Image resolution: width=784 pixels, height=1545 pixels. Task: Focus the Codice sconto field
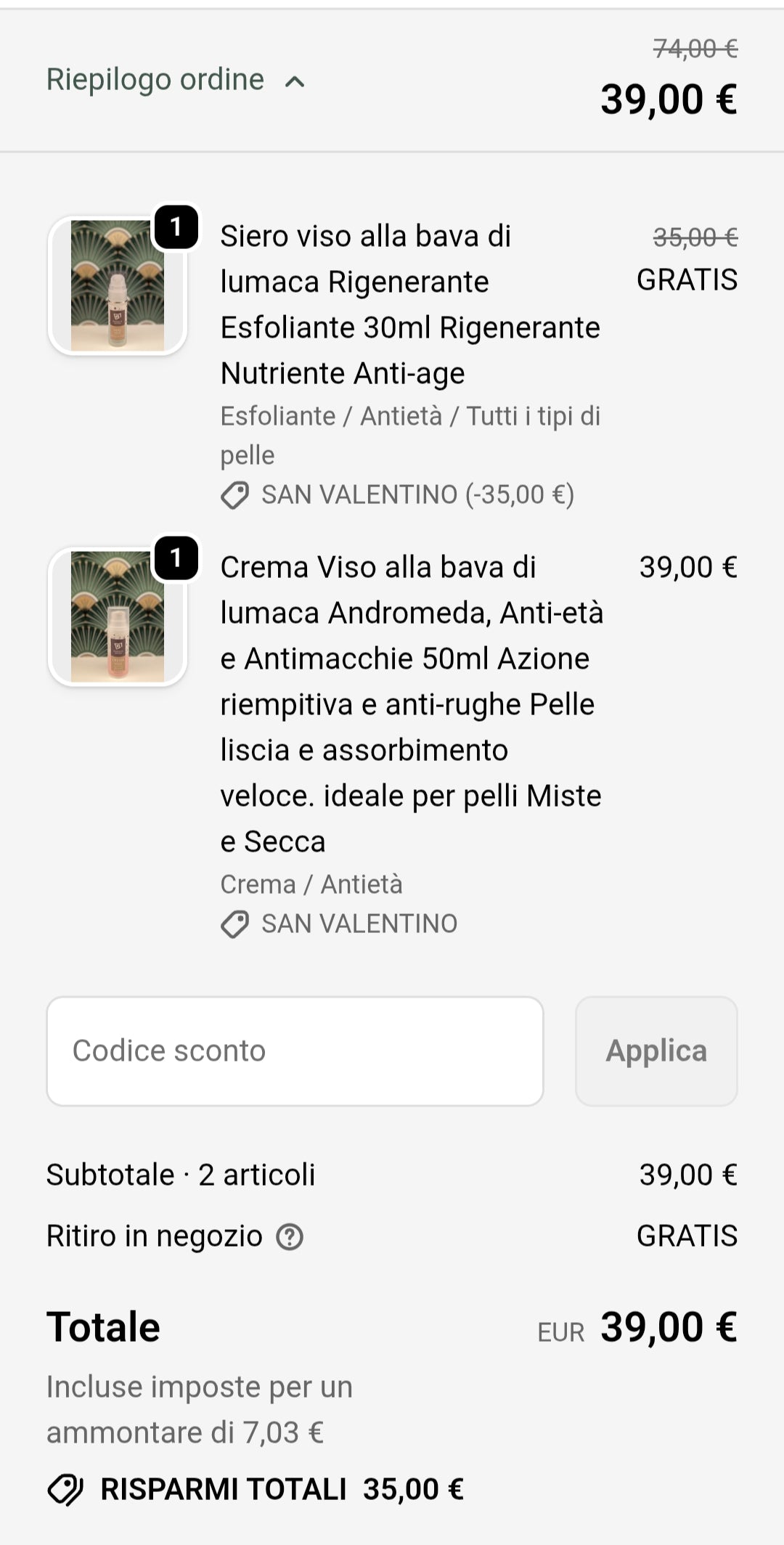pyautogui.click(x=295, y=1051)
